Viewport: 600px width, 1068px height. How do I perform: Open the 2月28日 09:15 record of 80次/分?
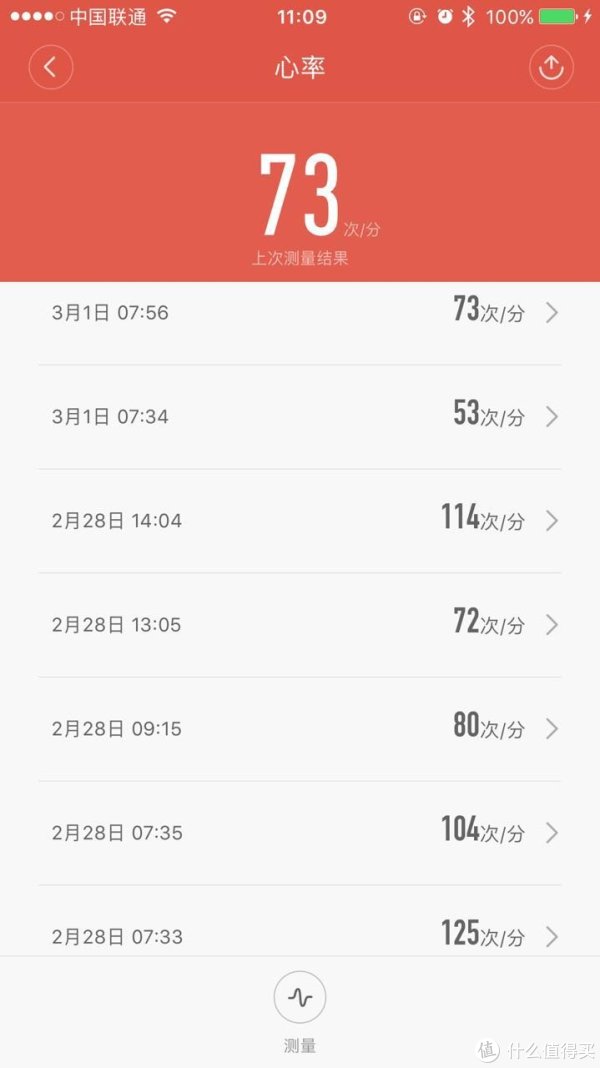coord(300,729)
